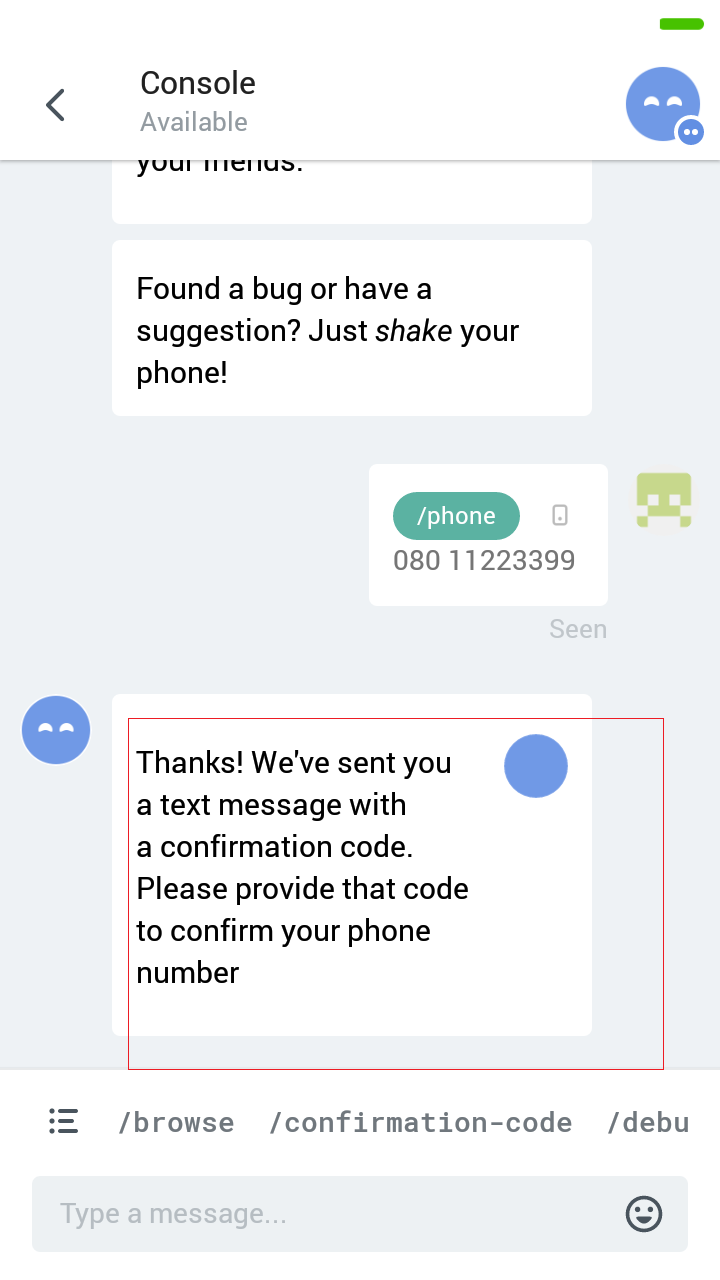Click the Console conversation title

coord(197,83)
